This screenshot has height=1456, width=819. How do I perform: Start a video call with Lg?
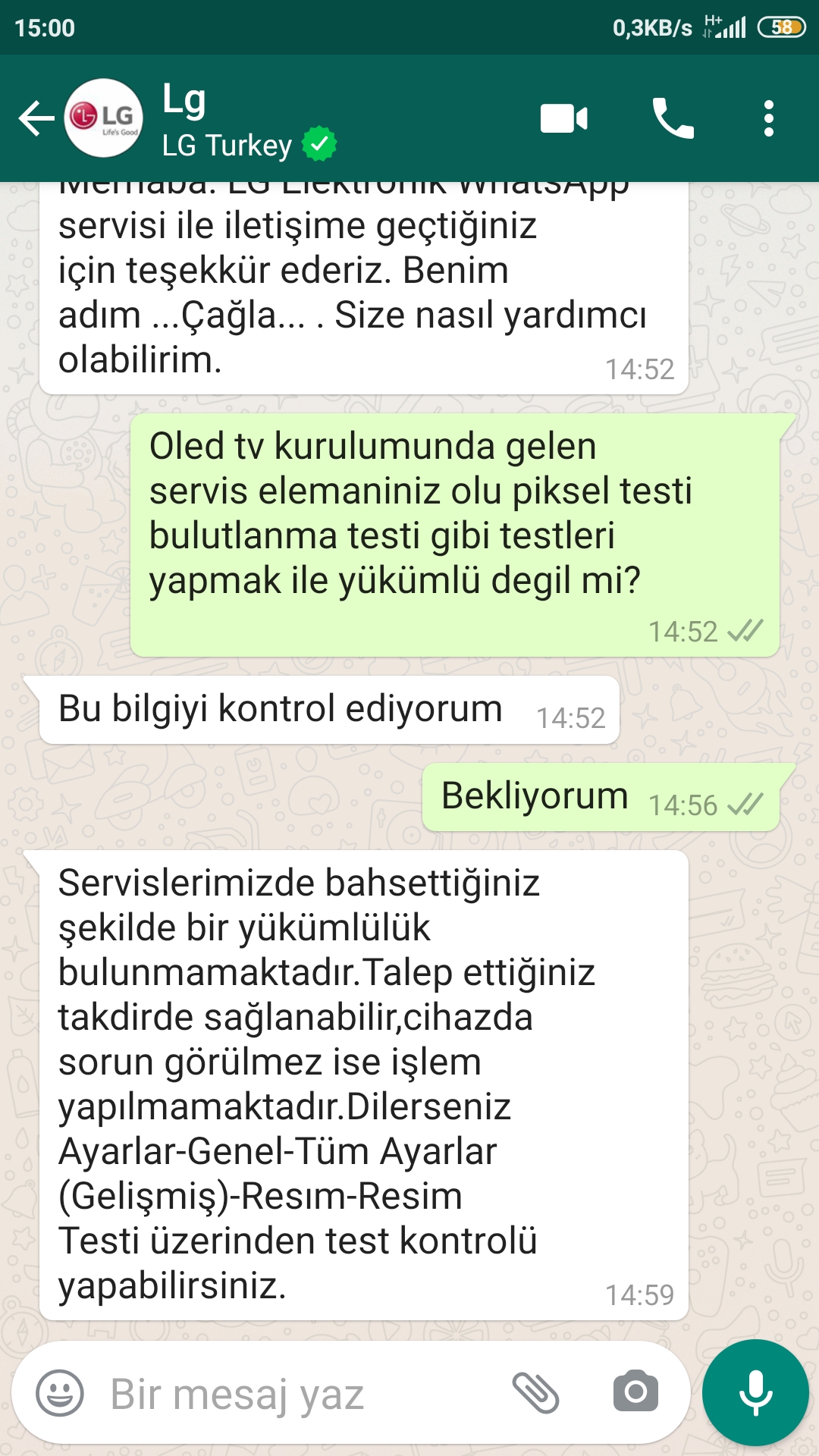coord(563,118)
